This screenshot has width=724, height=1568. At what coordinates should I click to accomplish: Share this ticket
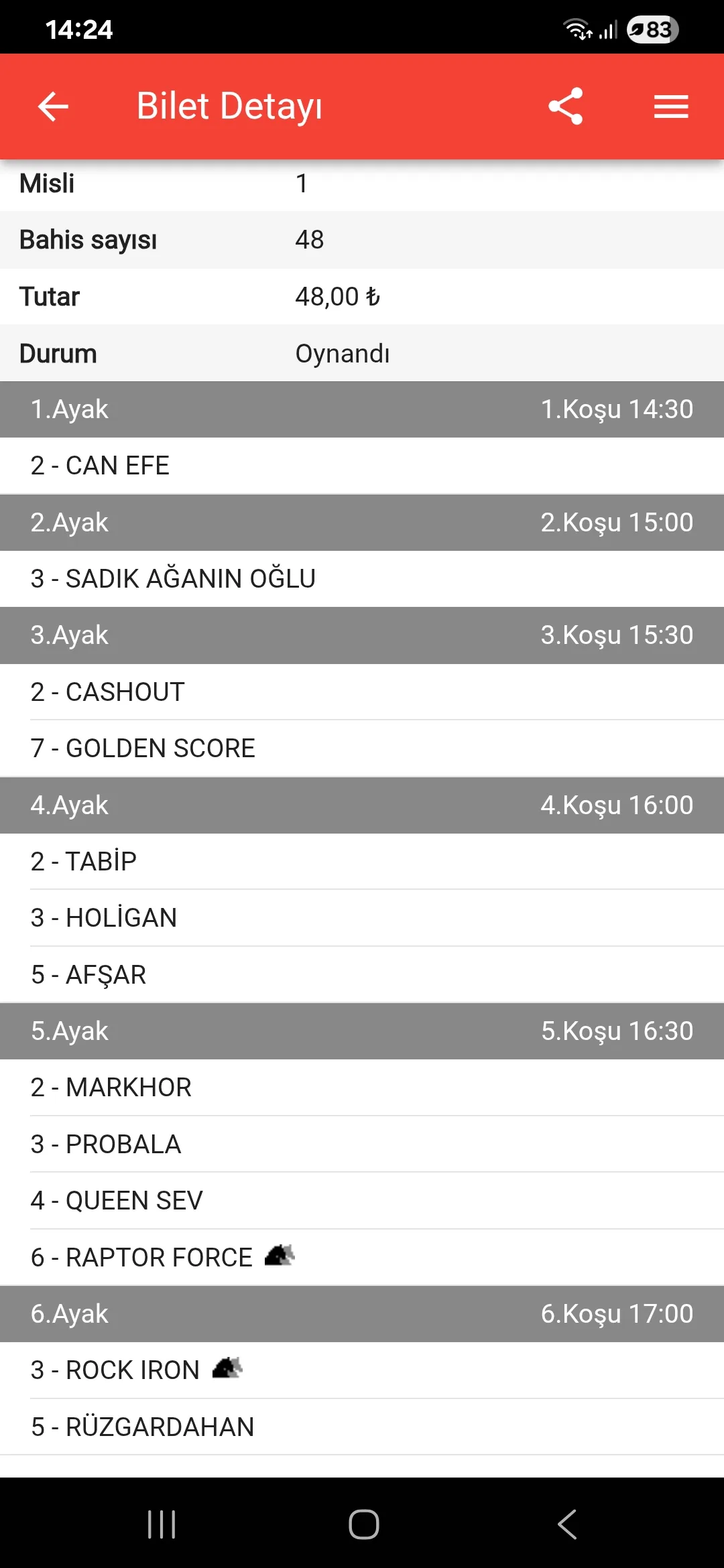(565, 107)
